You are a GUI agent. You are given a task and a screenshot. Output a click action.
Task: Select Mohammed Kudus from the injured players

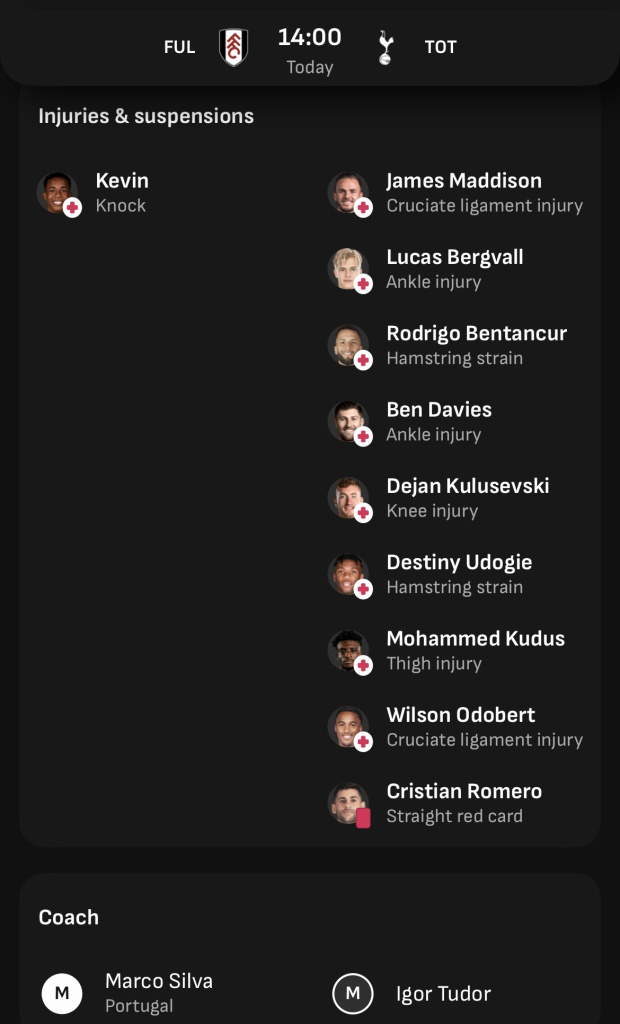coord(475,650)
